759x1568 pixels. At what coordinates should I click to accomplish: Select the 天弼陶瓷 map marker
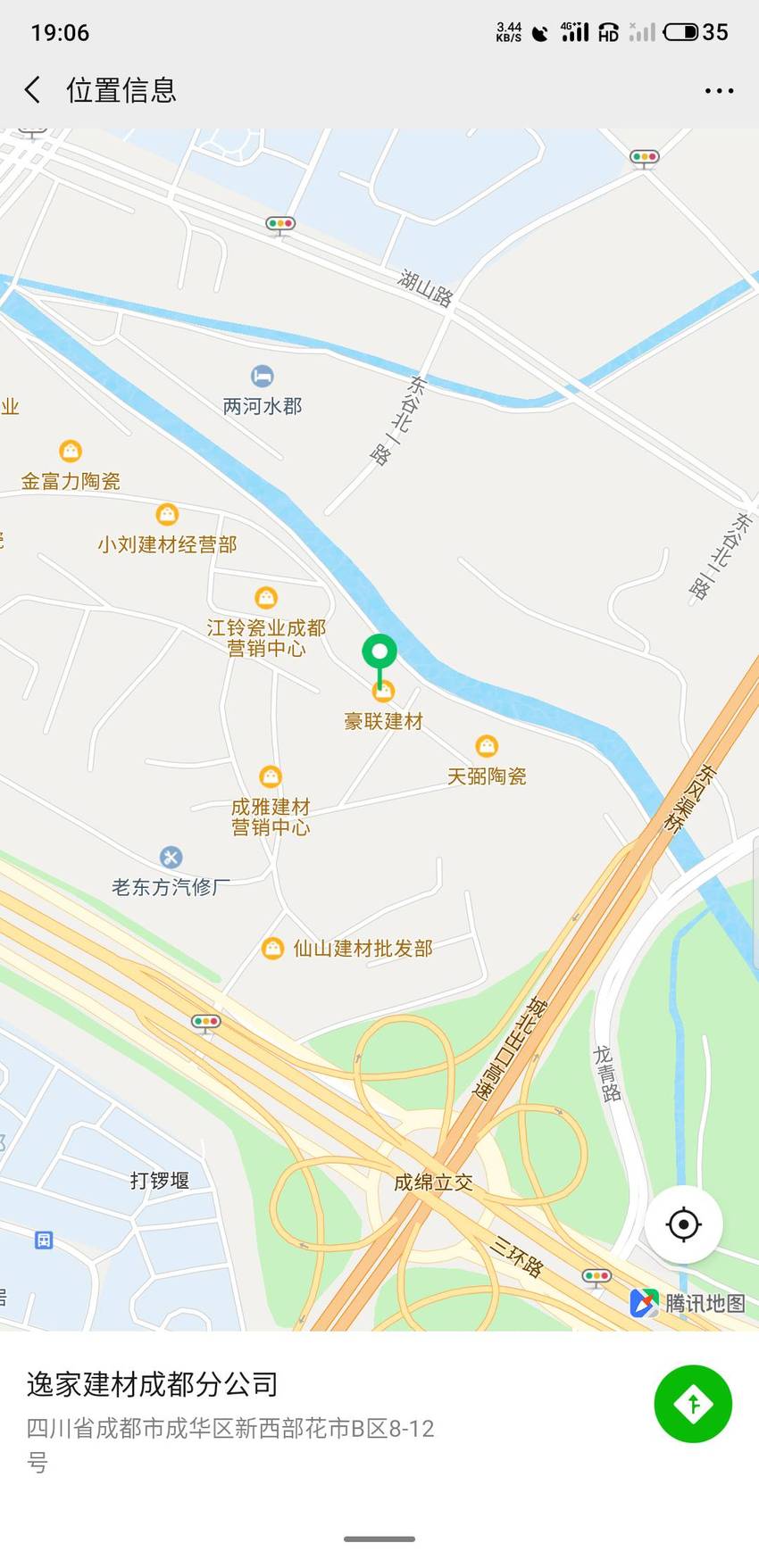(487, 746)
